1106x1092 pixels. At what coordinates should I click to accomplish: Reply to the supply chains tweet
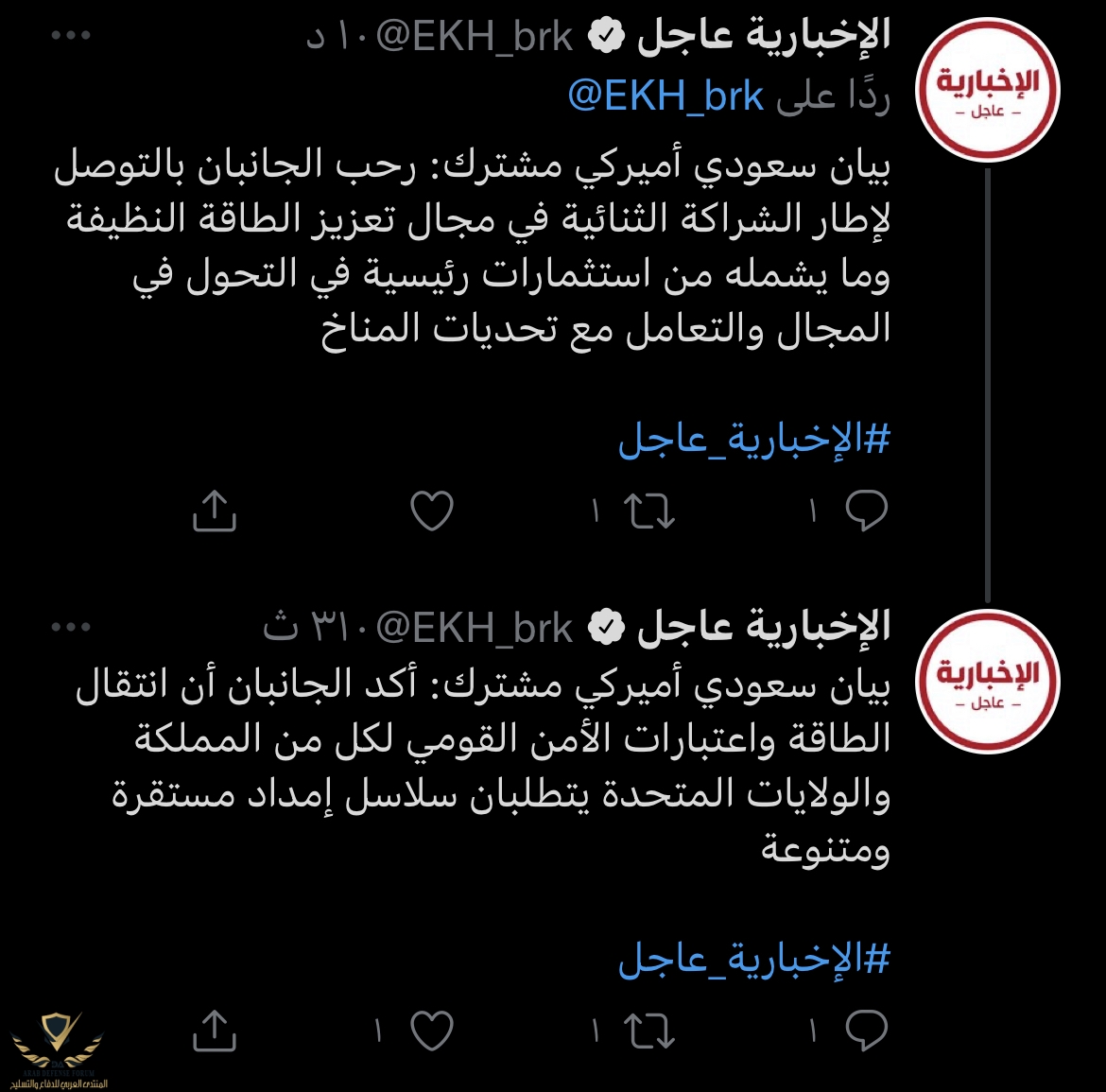(x=865, y=1031)
